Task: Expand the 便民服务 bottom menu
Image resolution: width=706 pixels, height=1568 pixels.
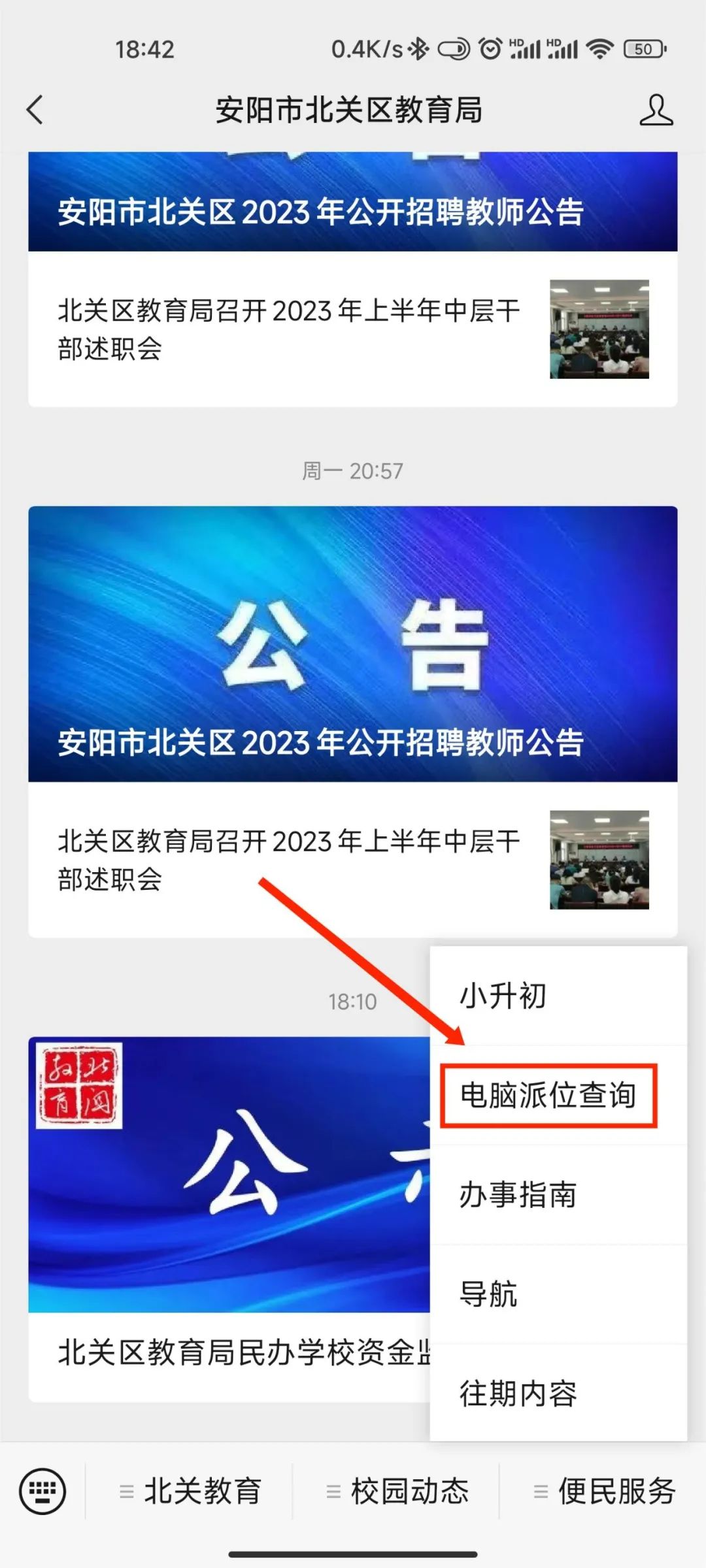Action: (604, 1492)
